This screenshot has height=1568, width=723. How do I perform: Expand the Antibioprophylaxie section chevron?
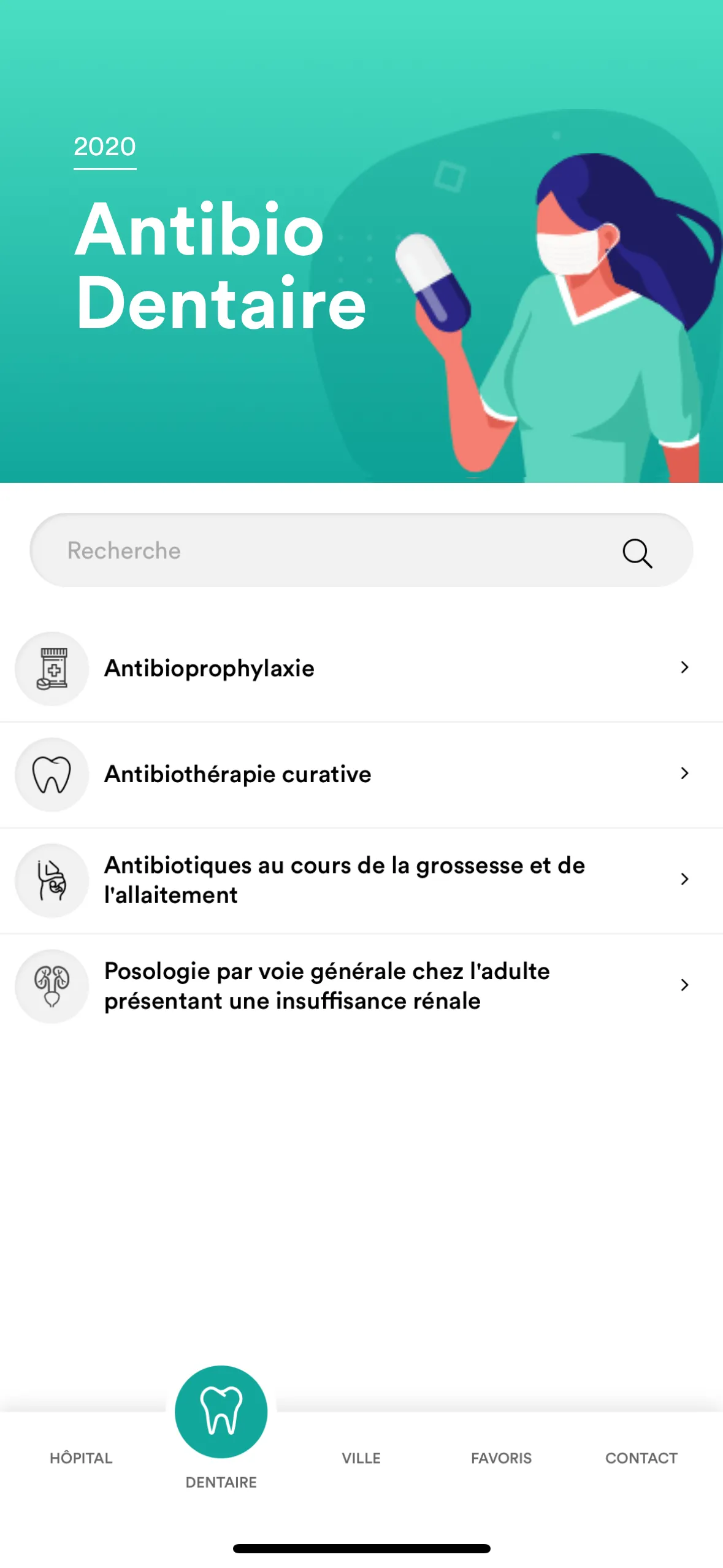coord(685,668)
